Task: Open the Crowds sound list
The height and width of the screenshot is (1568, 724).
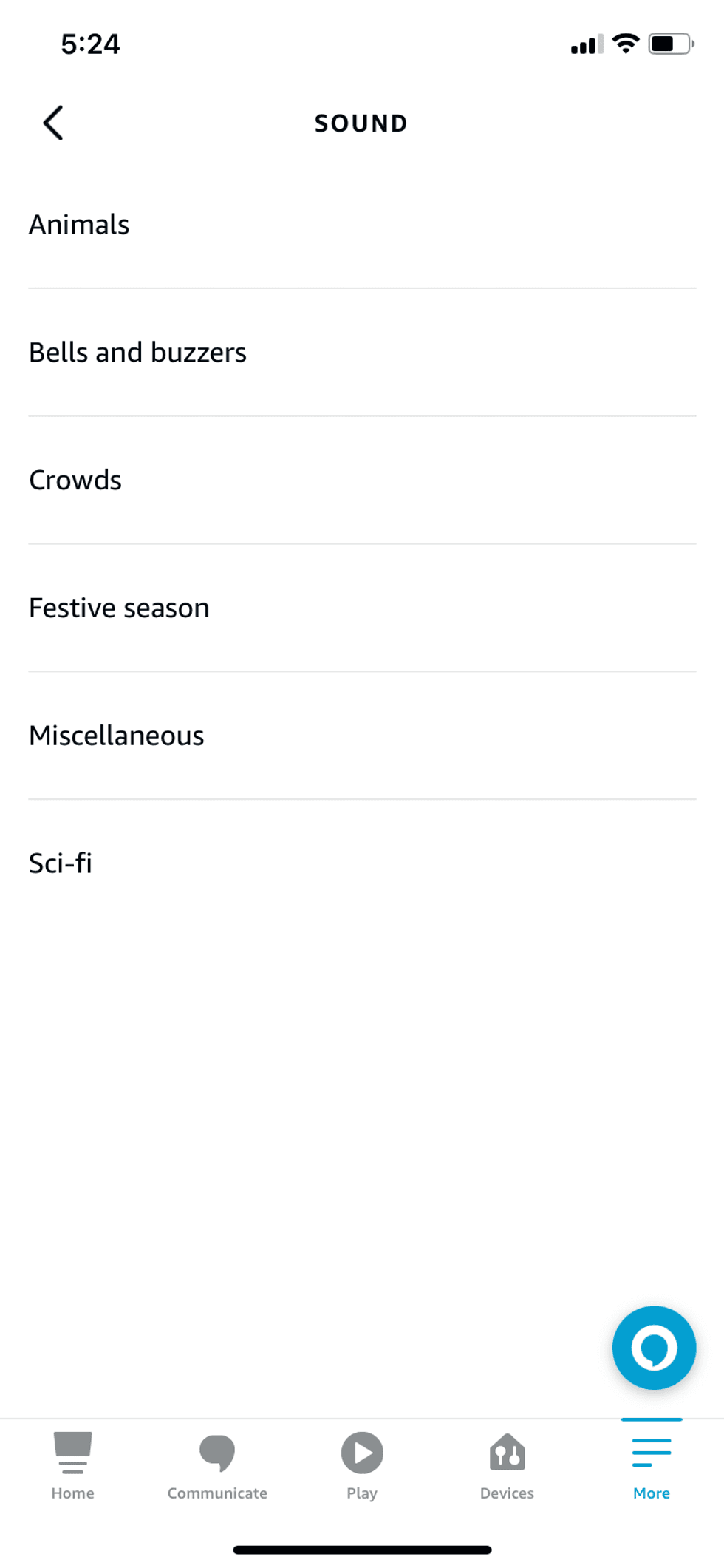Action: tap(75, 480)
